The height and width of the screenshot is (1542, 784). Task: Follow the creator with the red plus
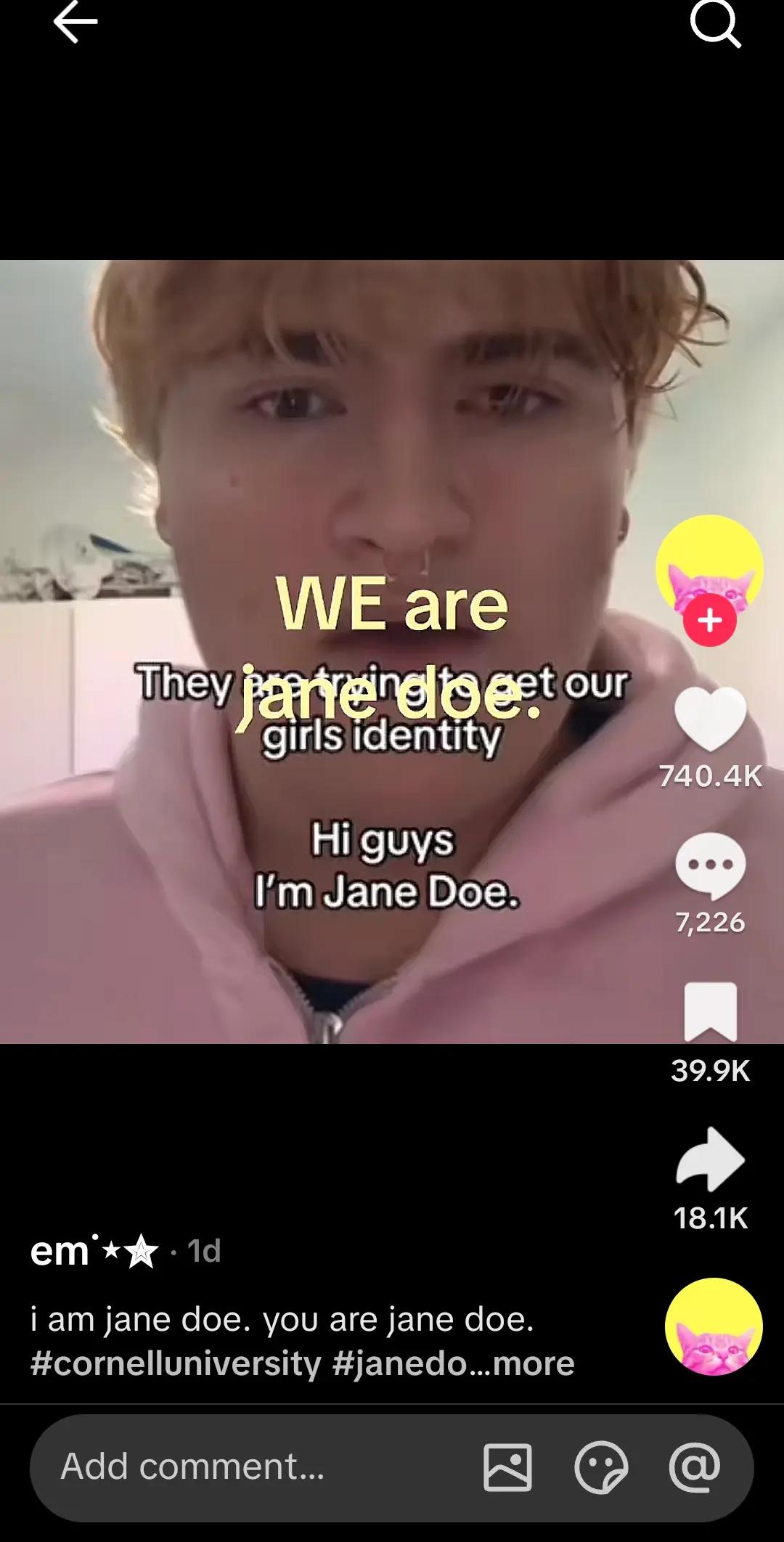click(709, 621)
